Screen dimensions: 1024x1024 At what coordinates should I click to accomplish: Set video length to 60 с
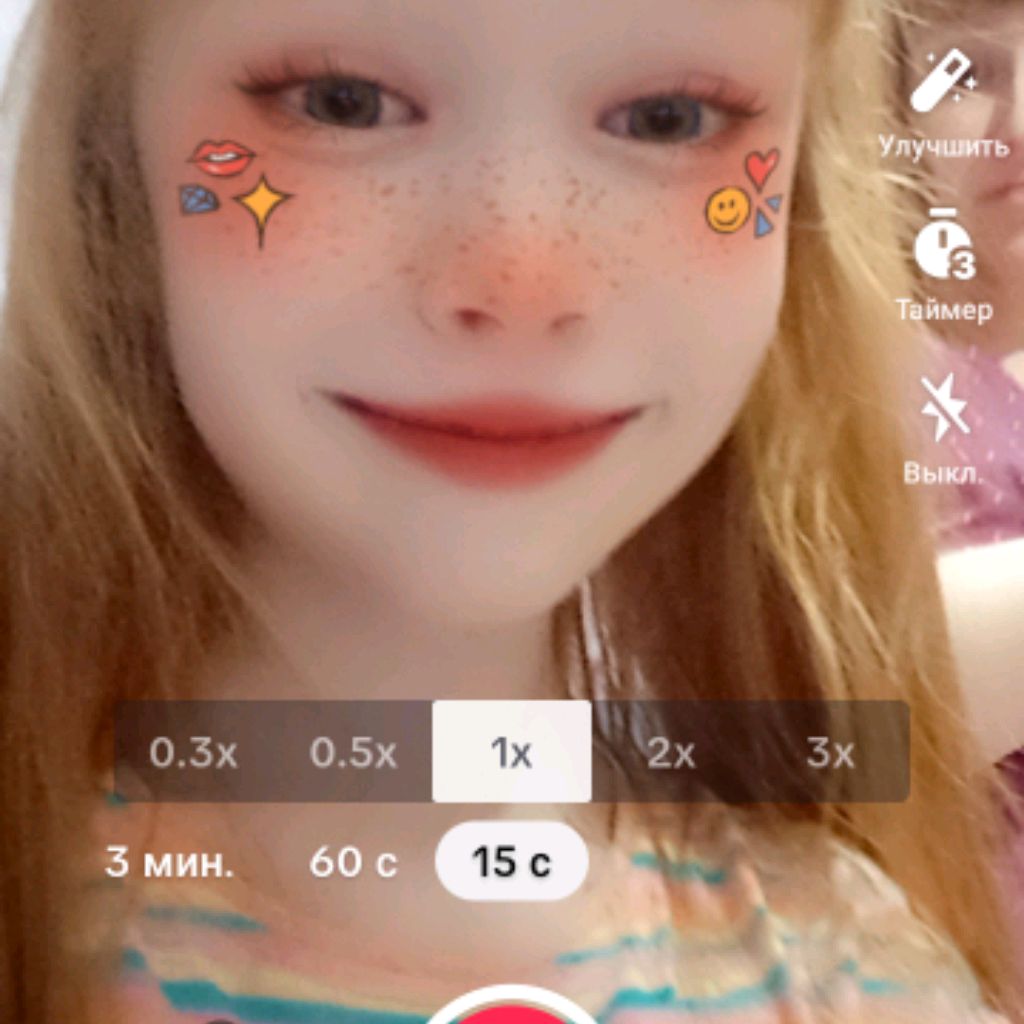353,862
